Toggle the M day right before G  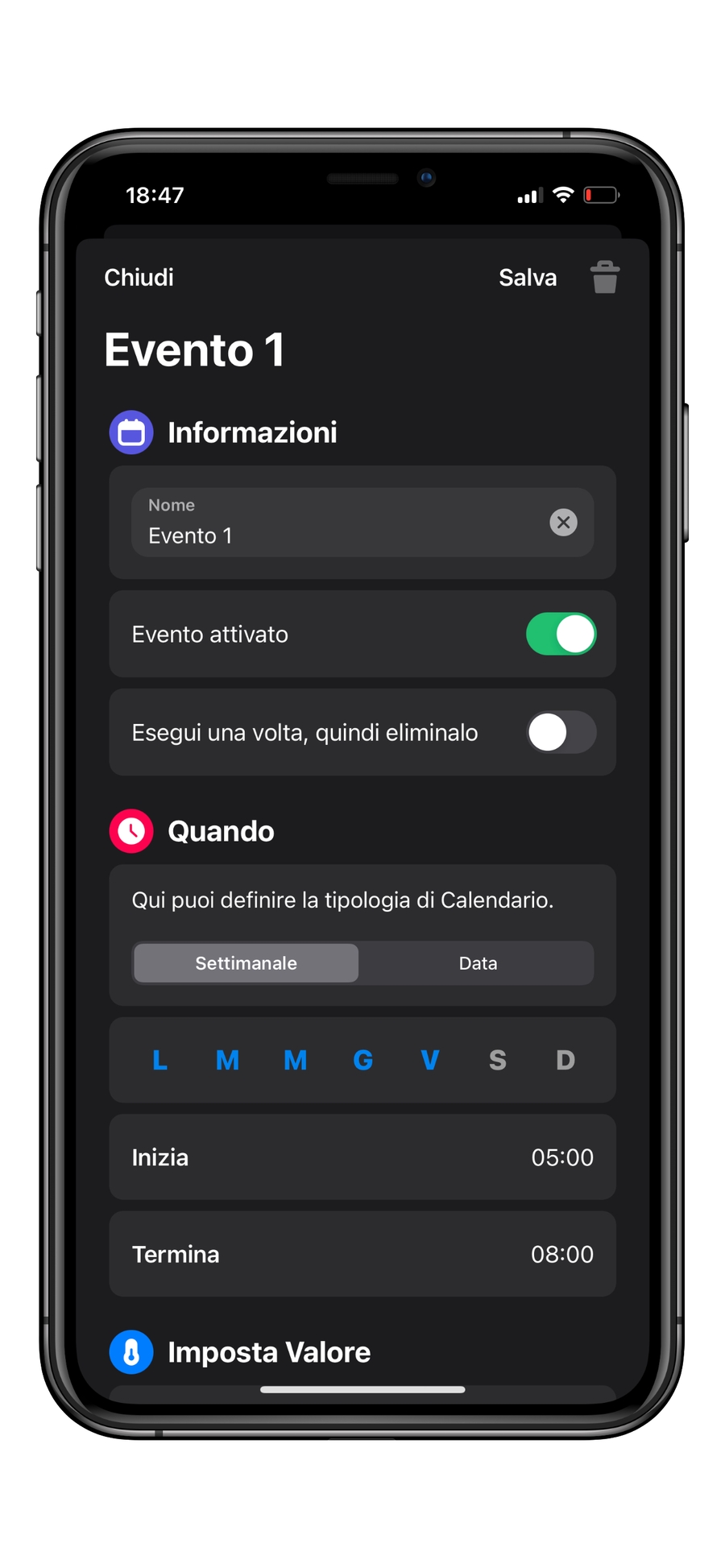click(x=295, y=1061)
